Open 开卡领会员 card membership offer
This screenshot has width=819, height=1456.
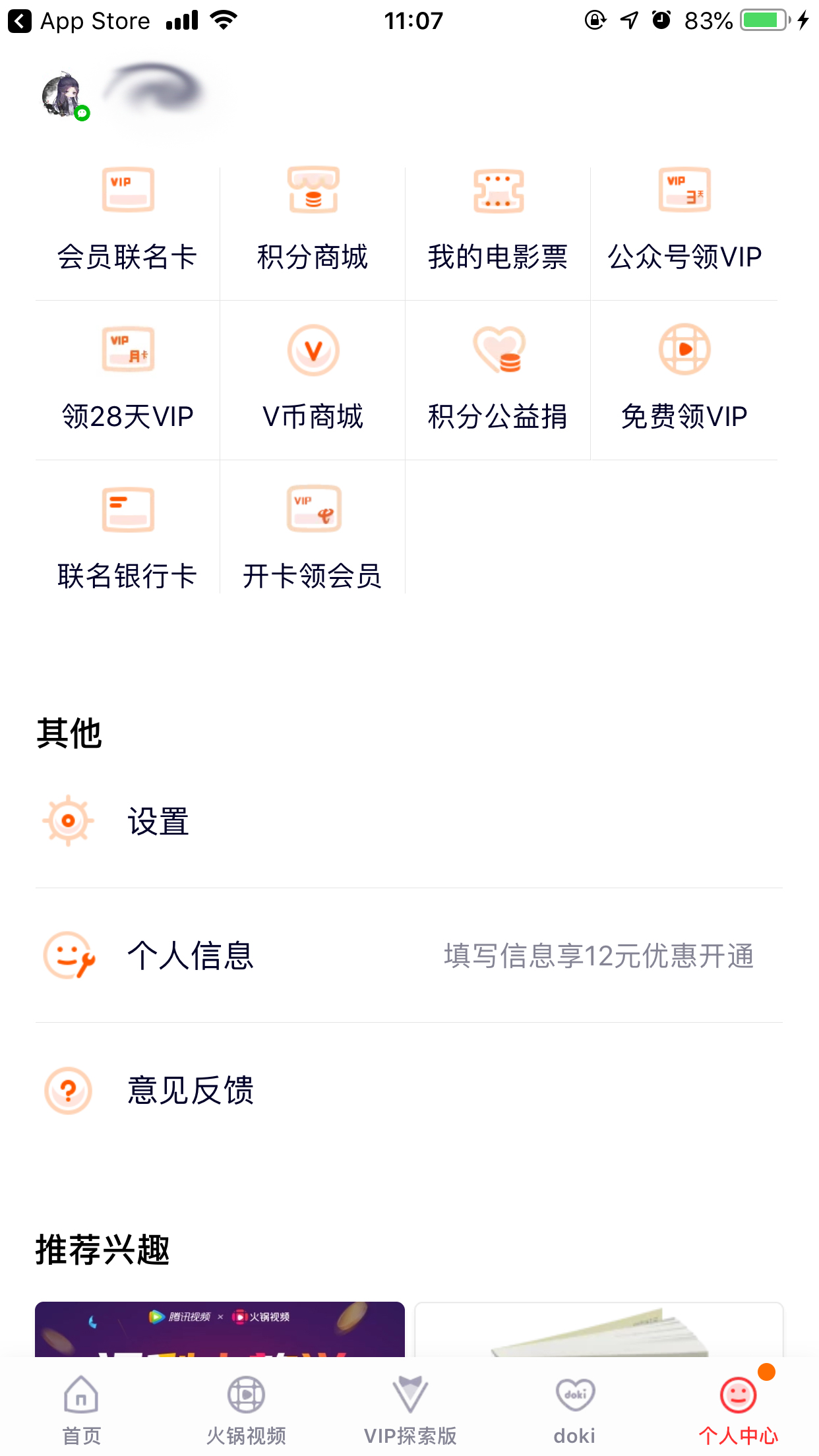pyautogui.click(x=313, y=535)
